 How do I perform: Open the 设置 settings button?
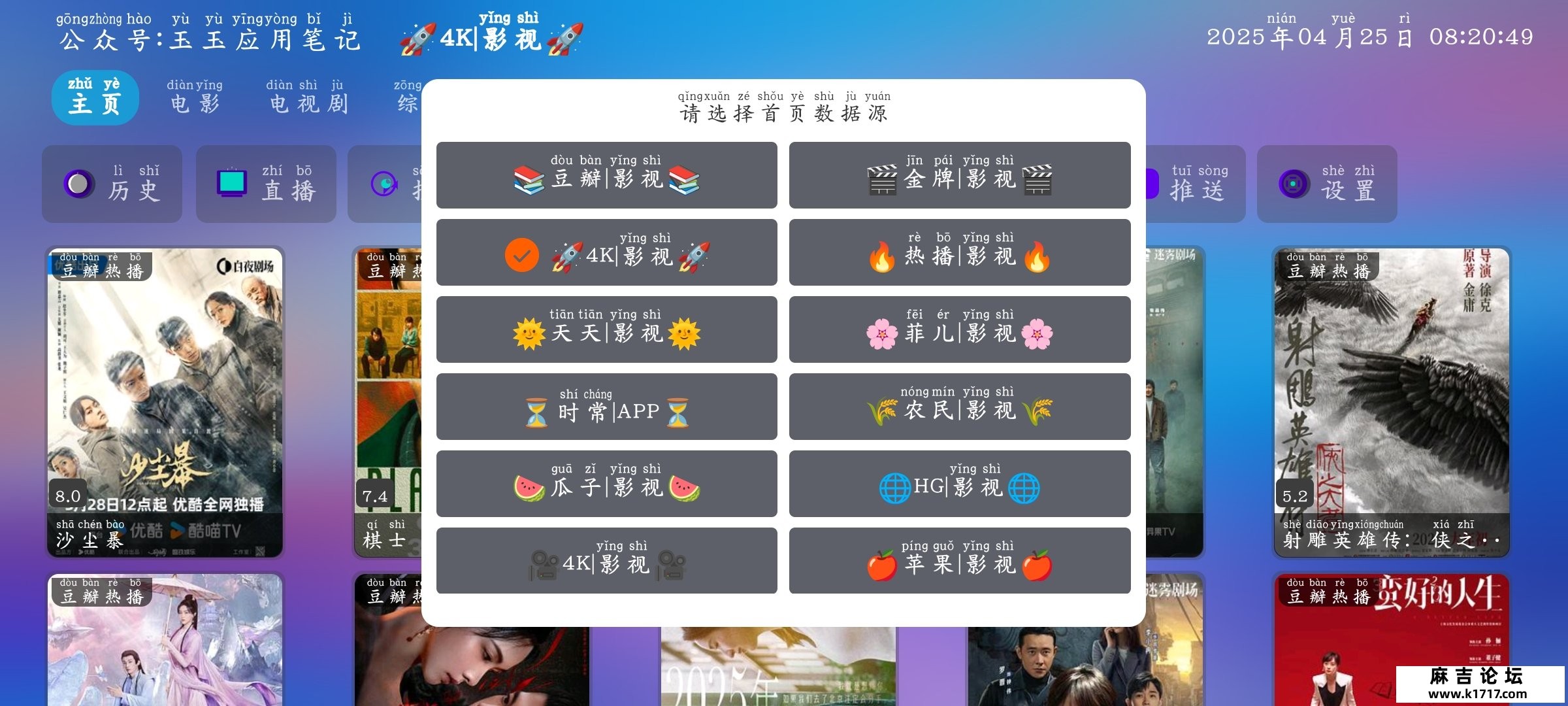1326,184
